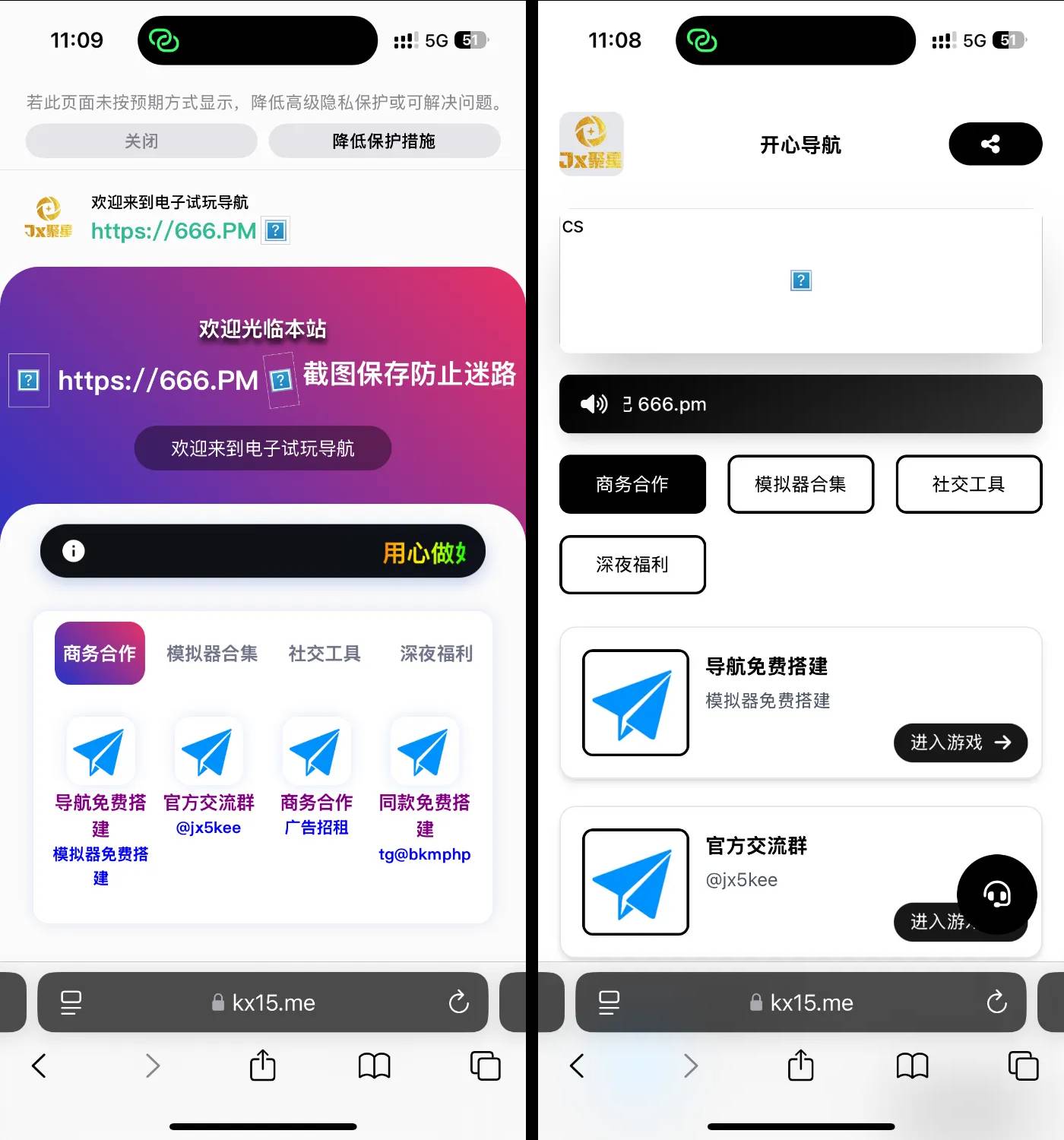Image resolution: width=1064 pixels, height=1140 pixels.
Task: Tap 进入游戏 on the 导航免费搭建 card
Action: (960, 743)
